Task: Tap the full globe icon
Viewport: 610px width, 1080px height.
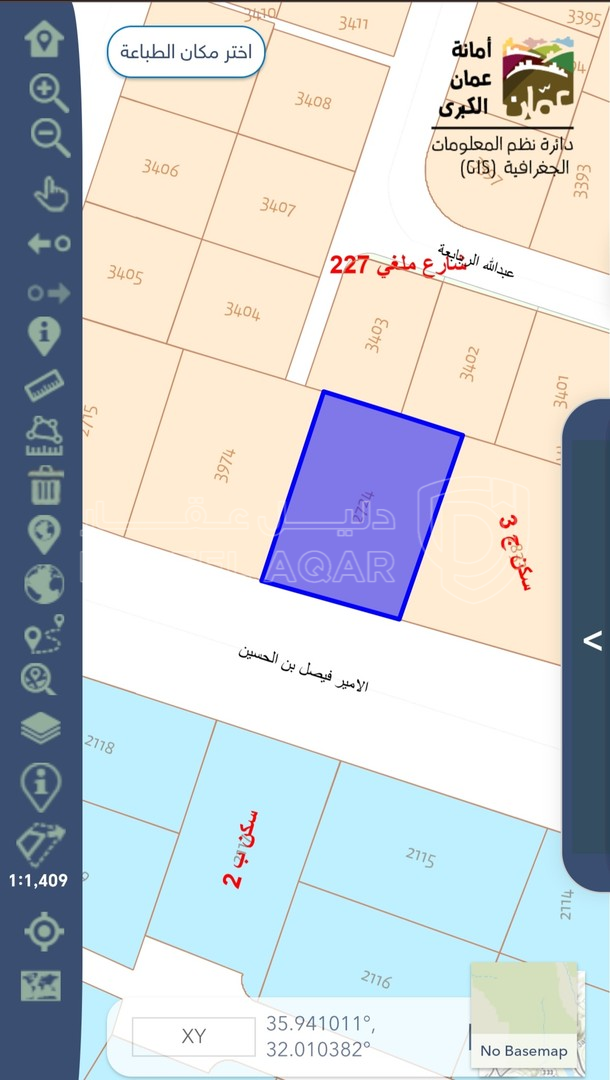Action: click(x=44, y=583)
